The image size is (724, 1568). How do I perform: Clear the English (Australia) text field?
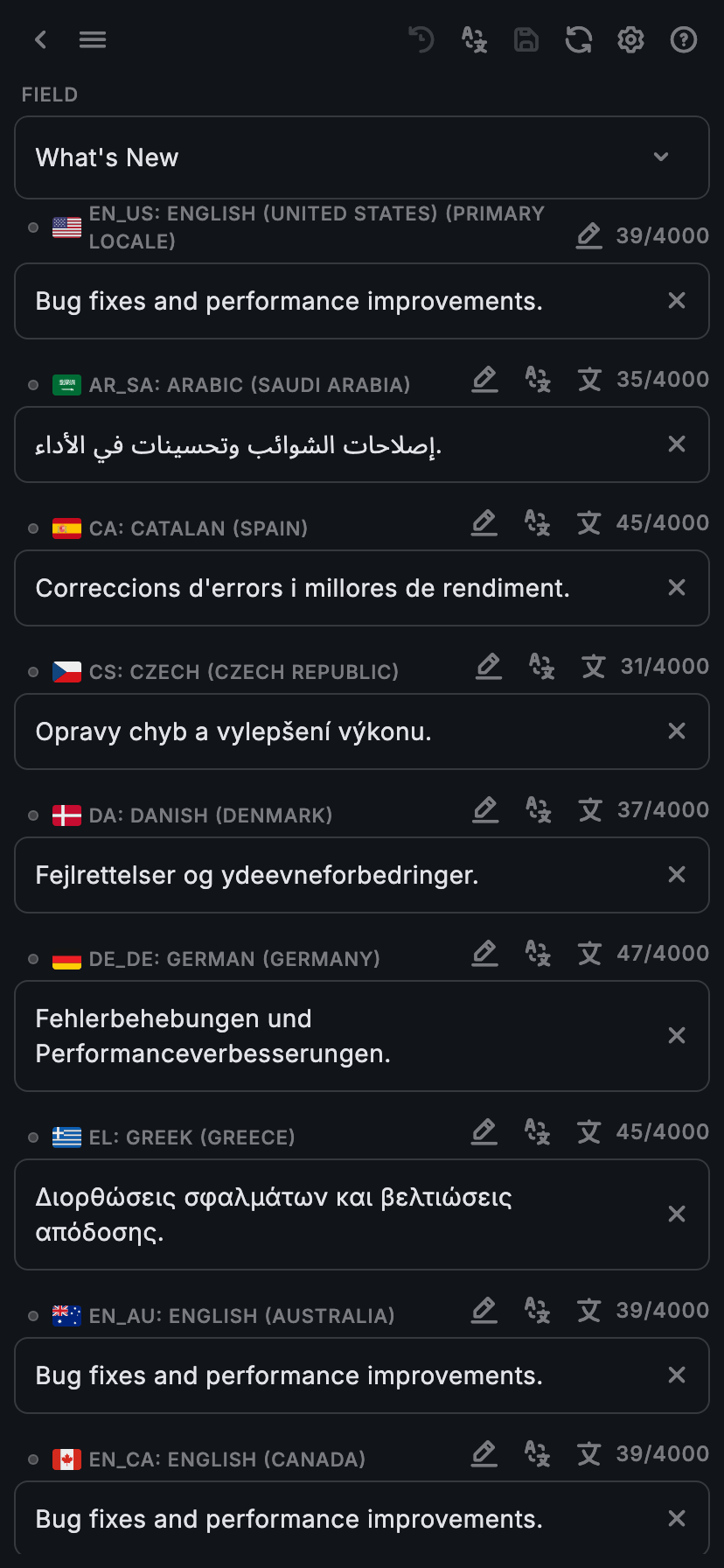pos(676,1375)
